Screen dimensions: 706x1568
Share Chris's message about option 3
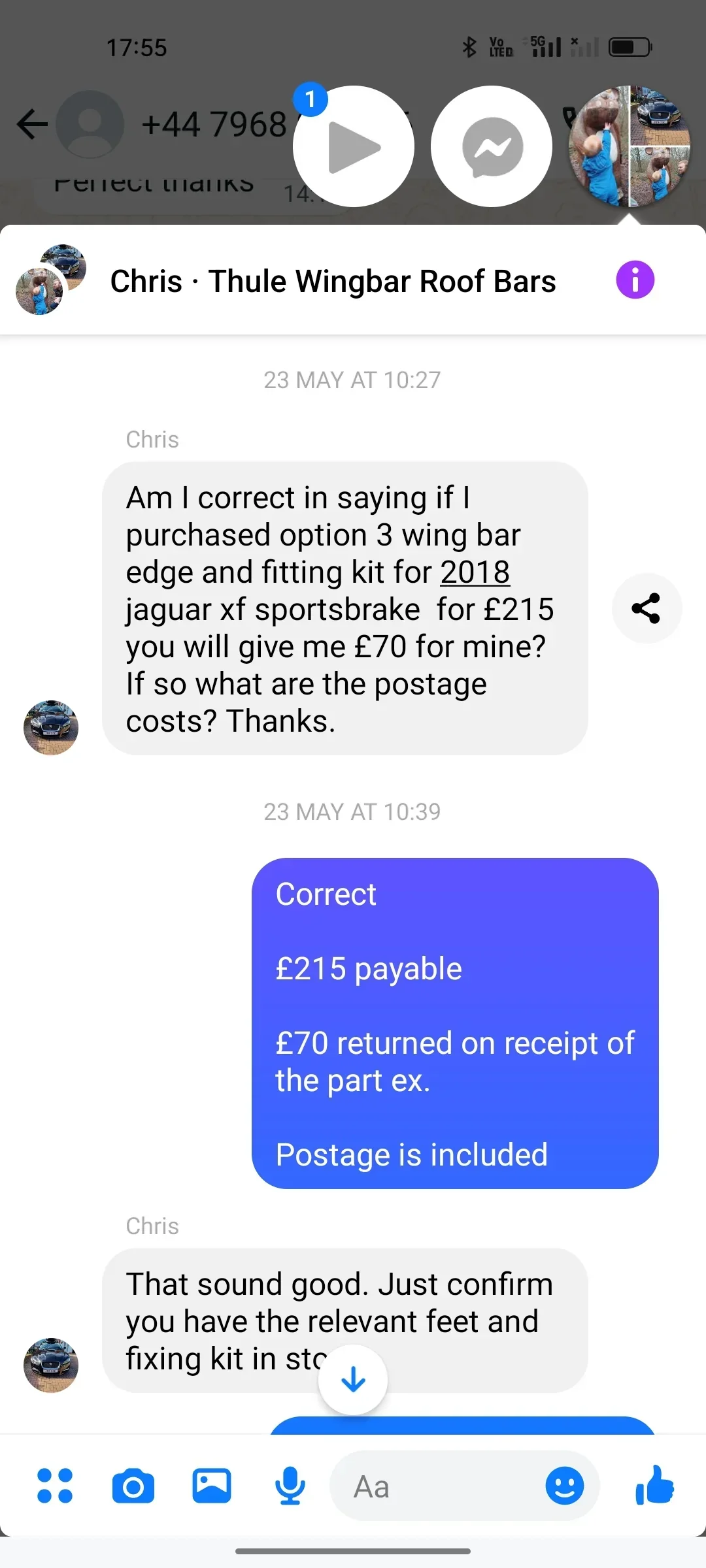[647, 608]
